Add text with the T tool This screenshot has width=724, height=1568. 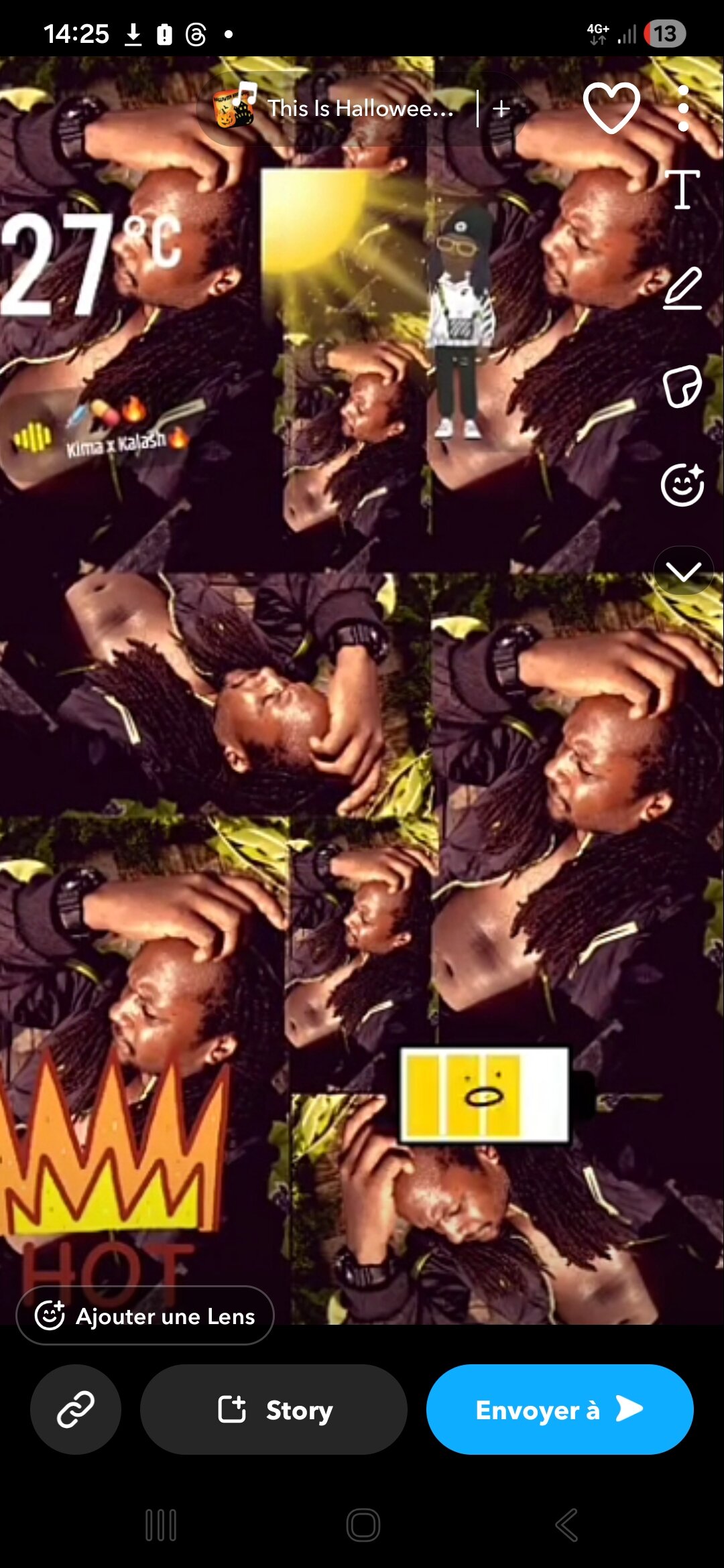pos(682,190)
